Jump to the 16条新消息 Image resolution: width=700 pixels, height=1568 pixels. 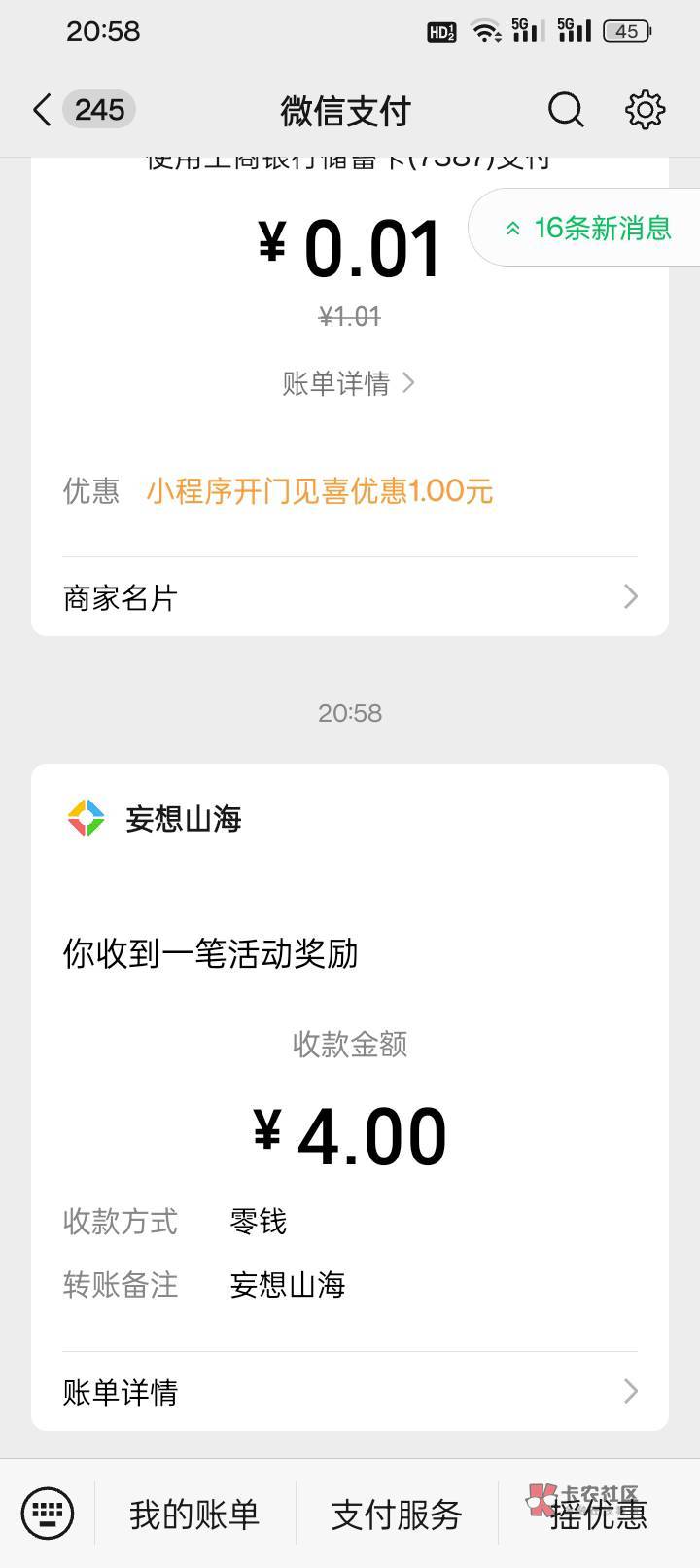588,228
